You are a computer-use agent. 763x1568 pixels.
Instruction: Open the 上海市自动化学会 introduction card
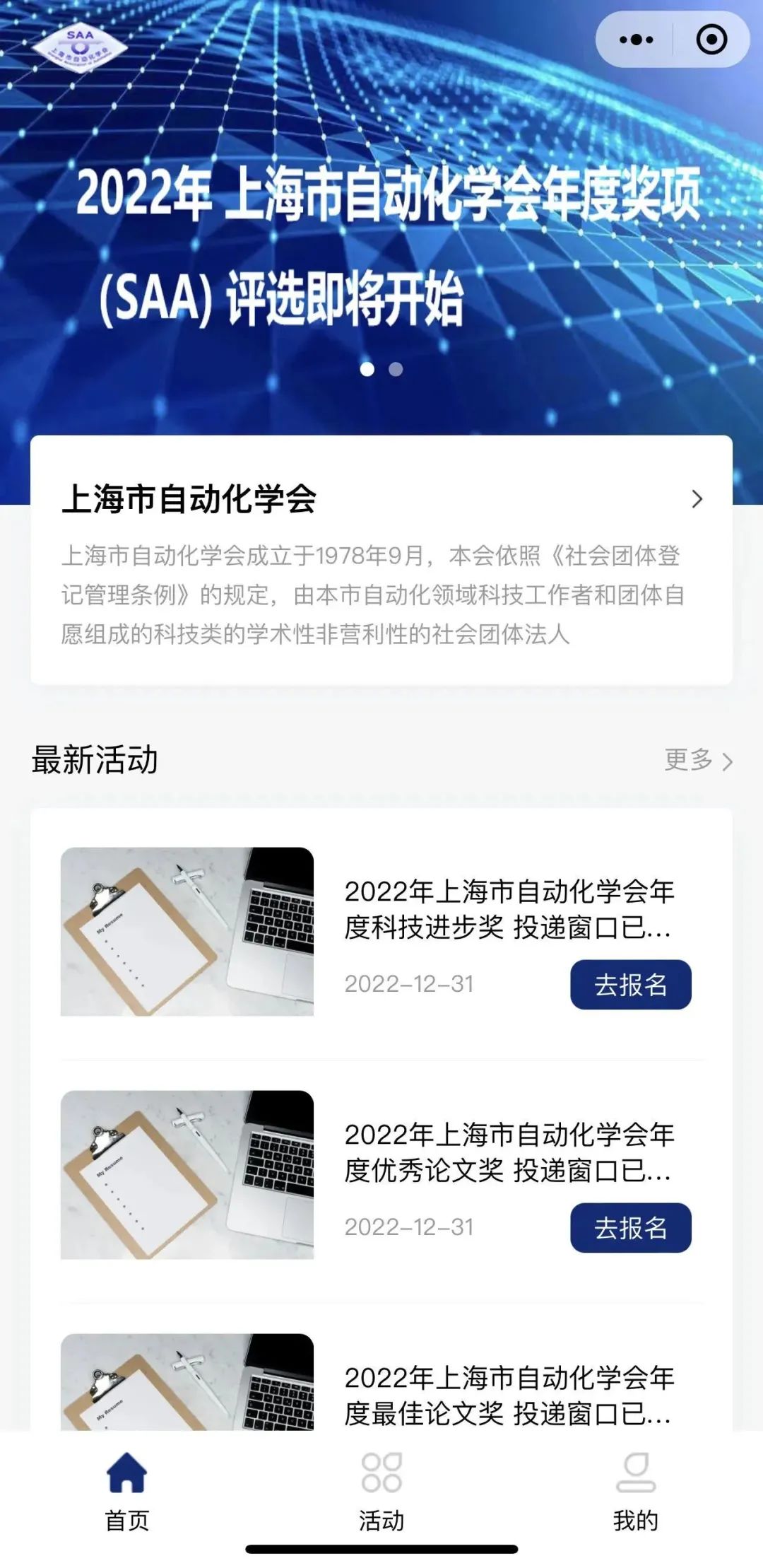point(381,560)
